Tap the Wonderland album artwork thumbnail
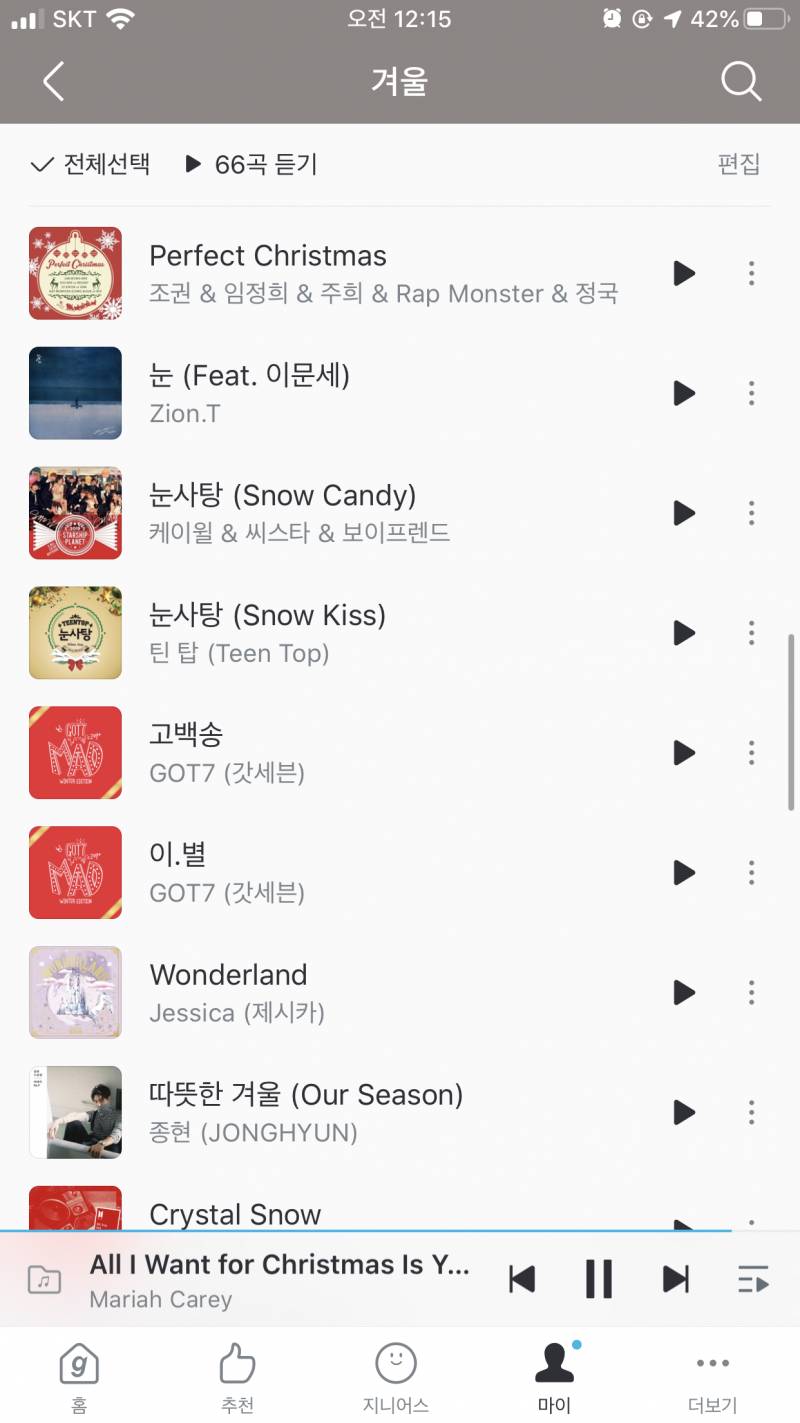This screenshot has height=1423, width=800. click(75, 993)
